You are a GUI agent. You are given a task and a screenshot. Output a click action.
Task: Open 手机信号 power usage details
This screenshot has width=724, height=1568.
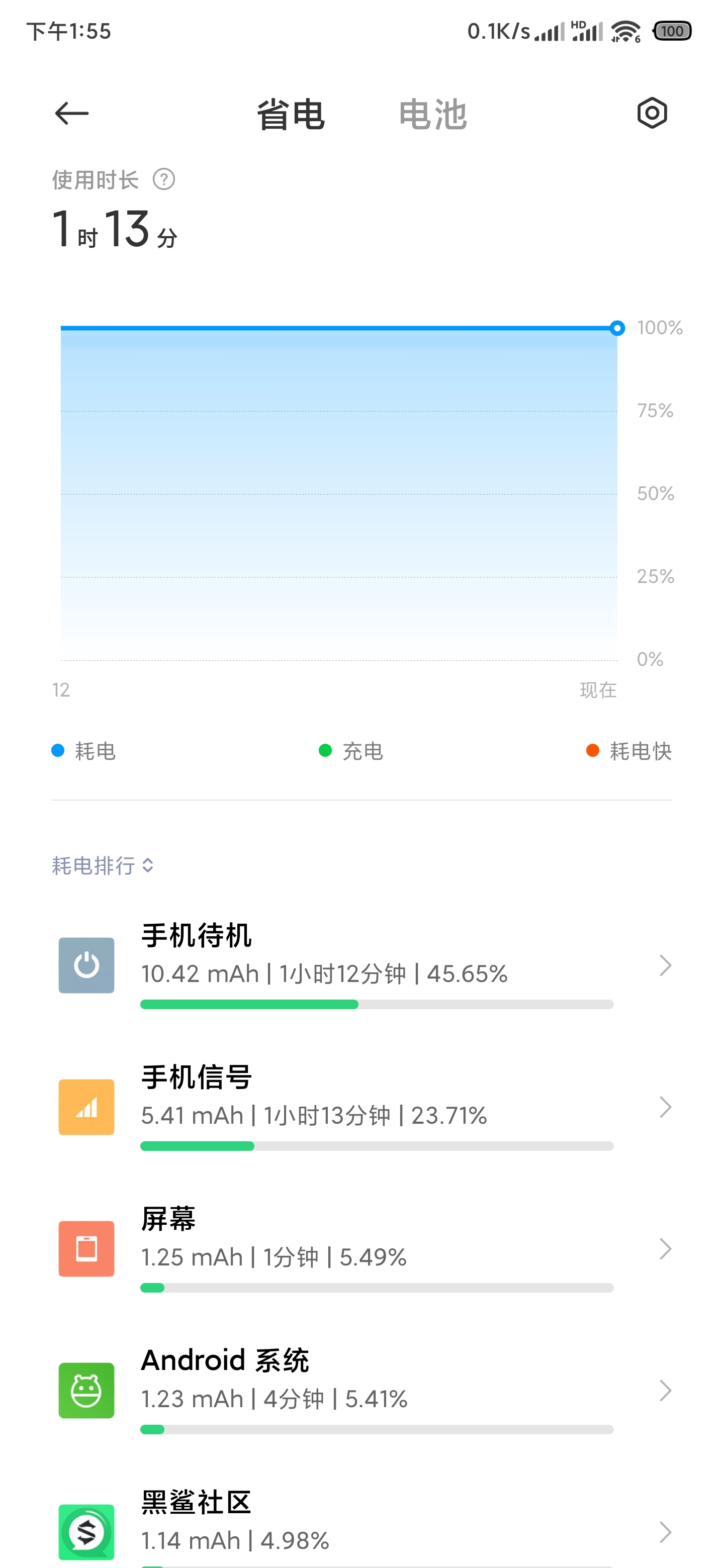[361, 1107]
